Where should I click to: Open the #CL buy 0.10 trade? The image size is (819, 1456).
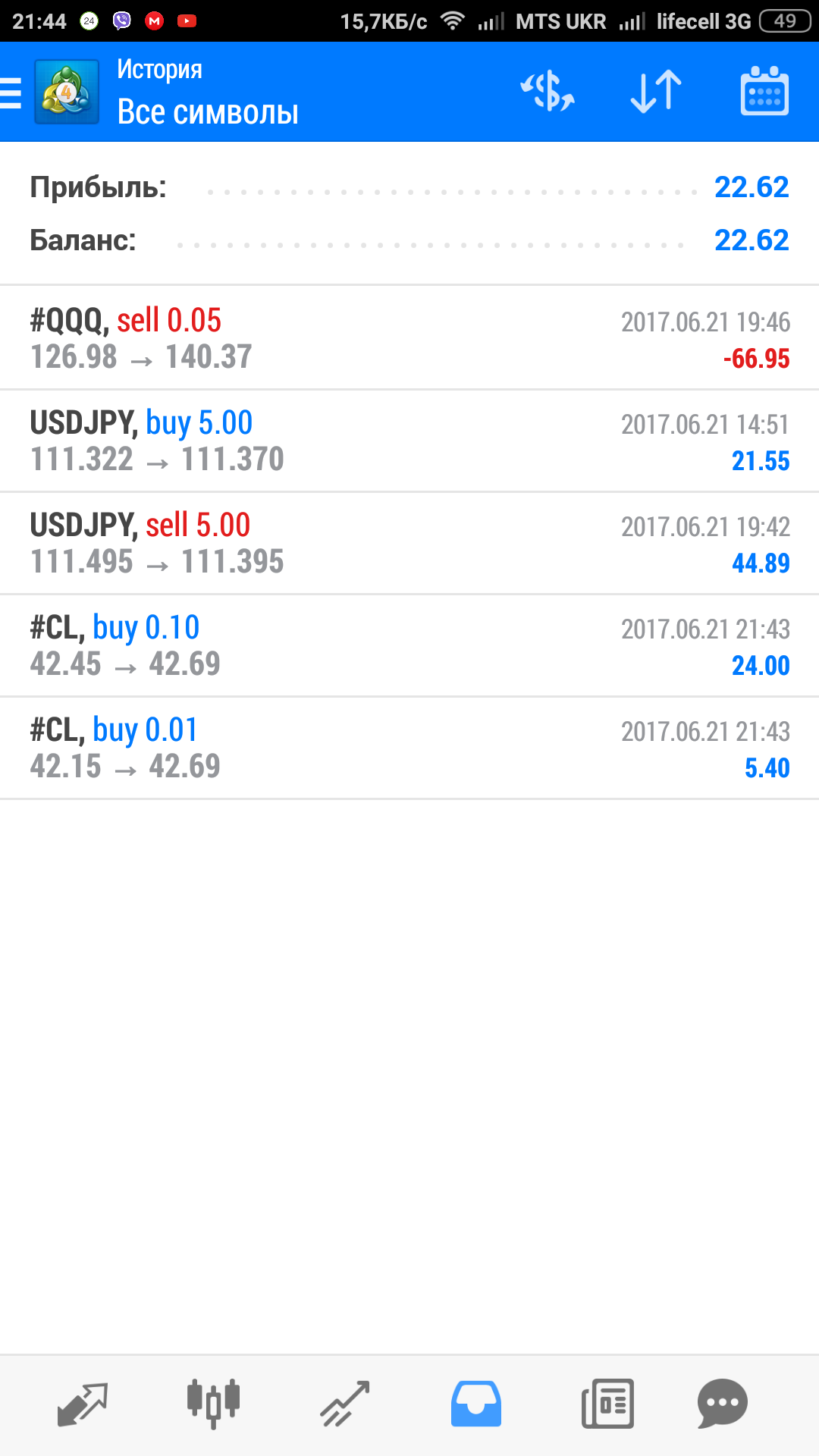(409, 646)
